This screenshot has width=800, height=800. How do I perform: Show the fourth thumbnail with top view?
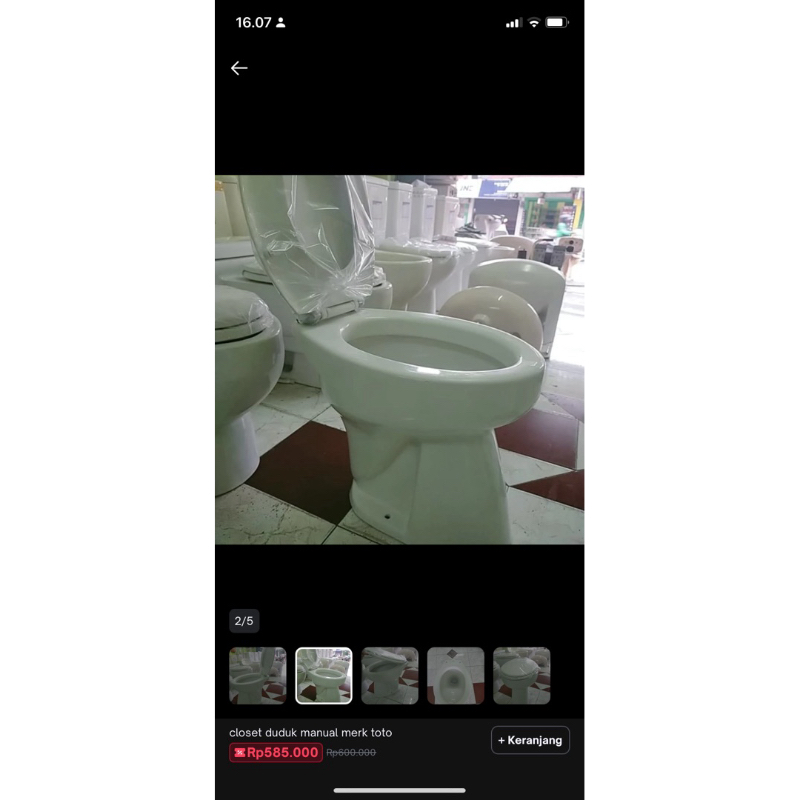[x=455, y=676]
